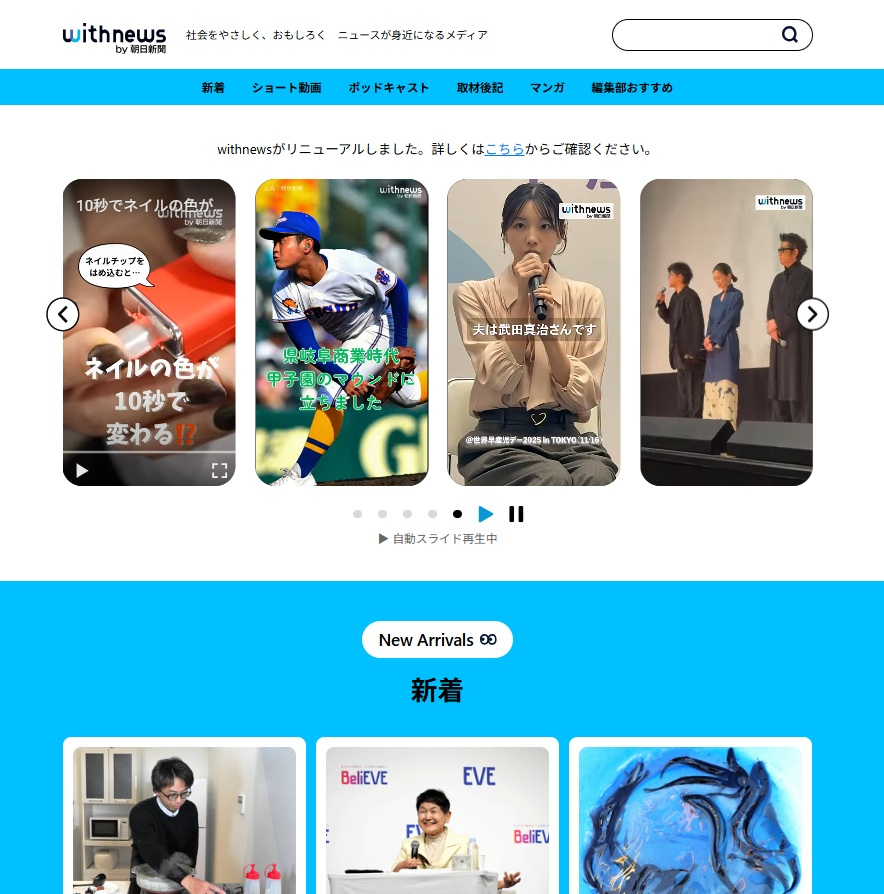The width and height of the screenshot is (884, 894).
Task: Open the こちら renewal details link
Action: click(504, 149)
